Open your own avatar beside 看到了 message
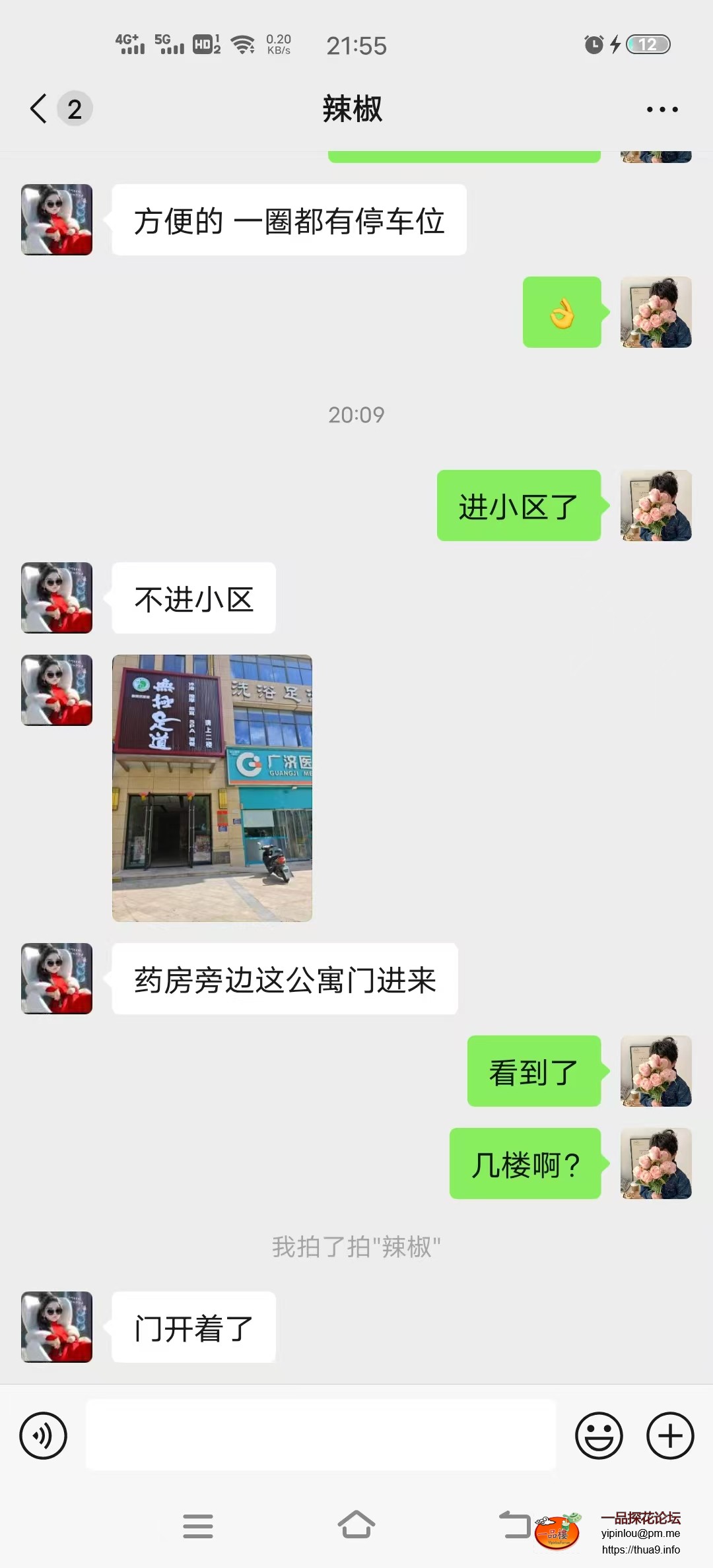The image size is (713, 1568). [x=656, y=1070]
